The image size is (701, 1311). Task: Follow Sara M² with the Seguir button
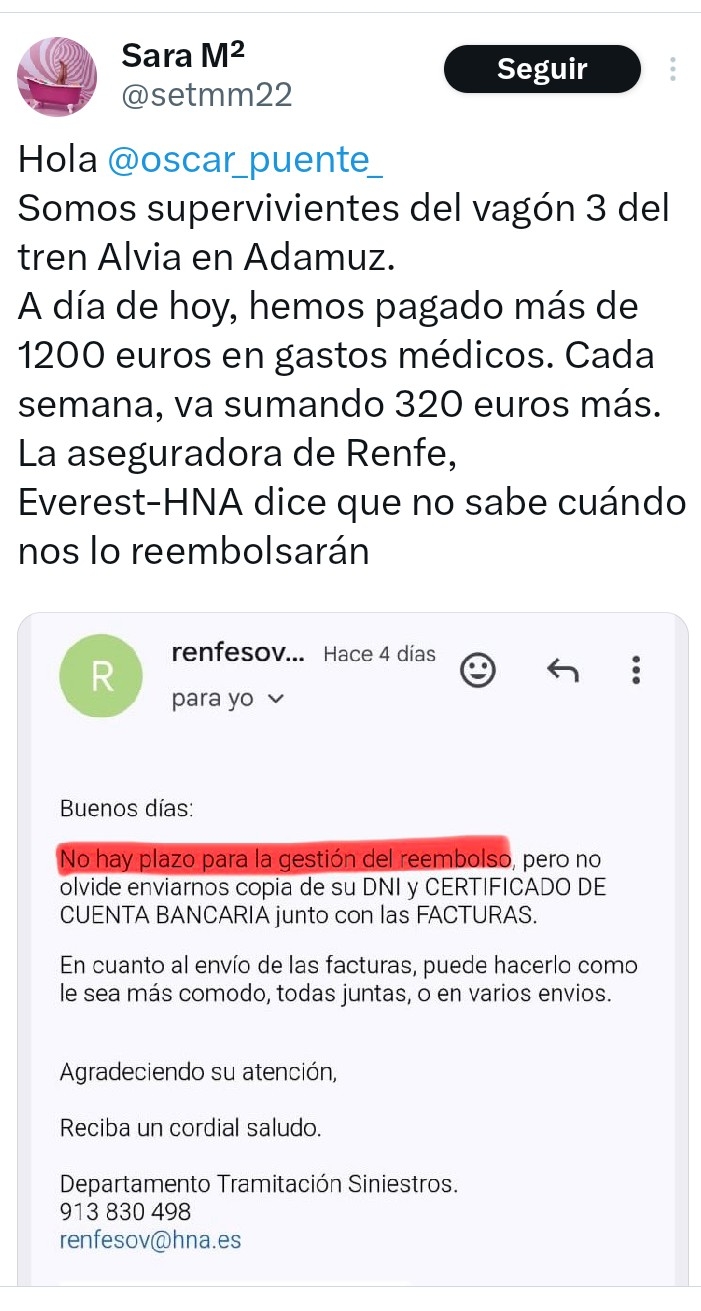coord(541,69)
